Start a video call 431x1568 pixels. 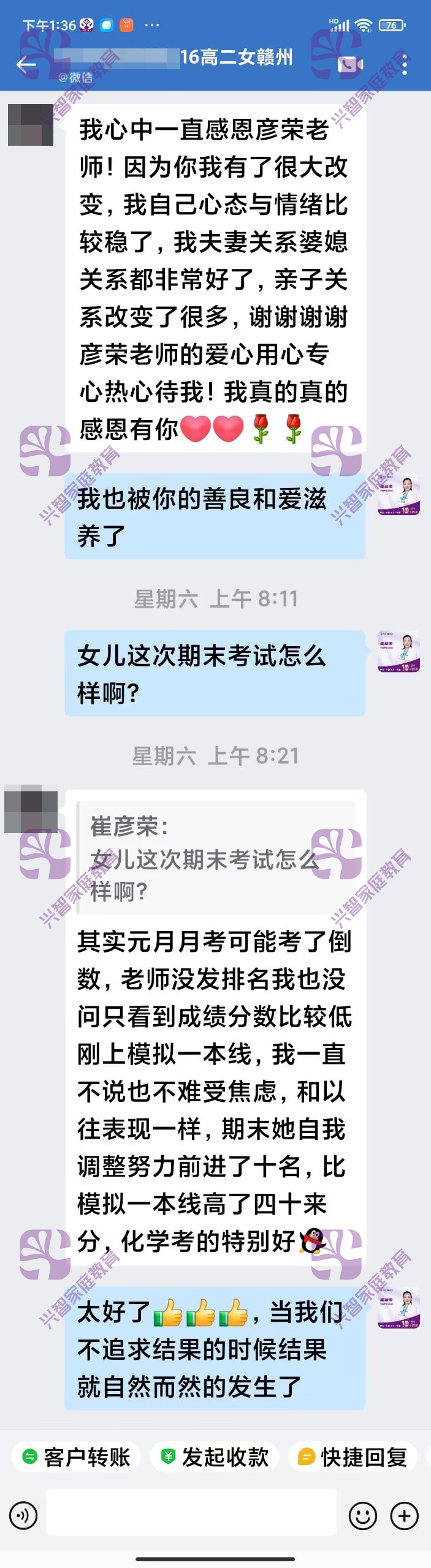[350, 64]
